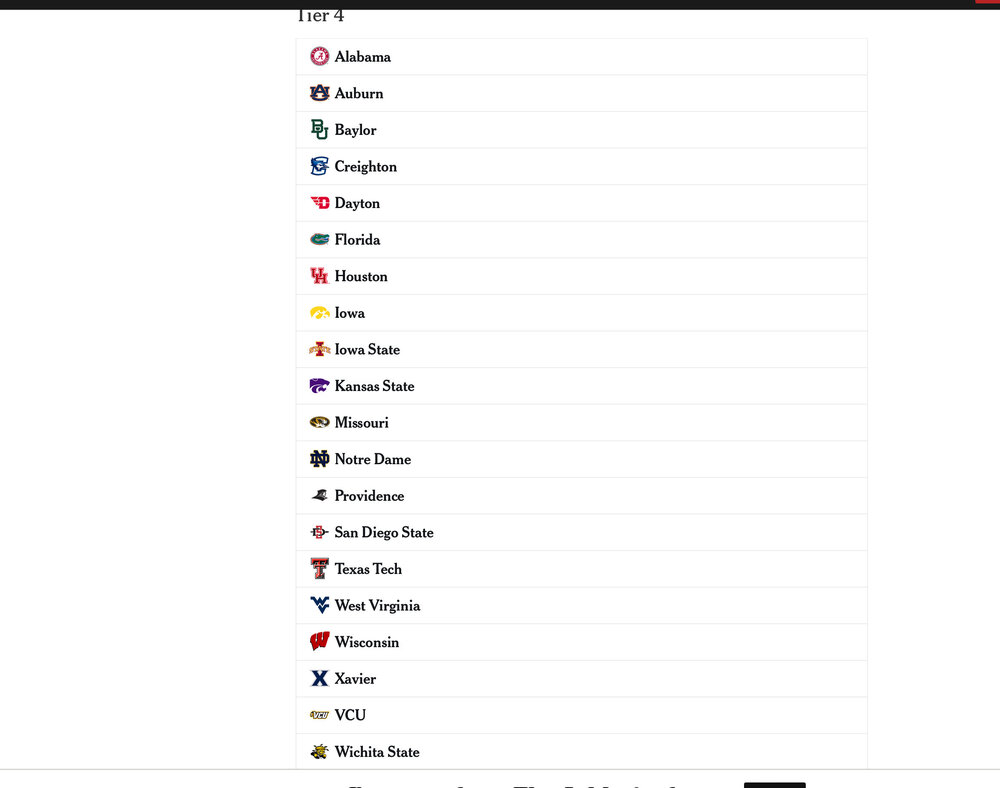
Task: Open Florida from Tier 4
Action: (x=357, y=240)
